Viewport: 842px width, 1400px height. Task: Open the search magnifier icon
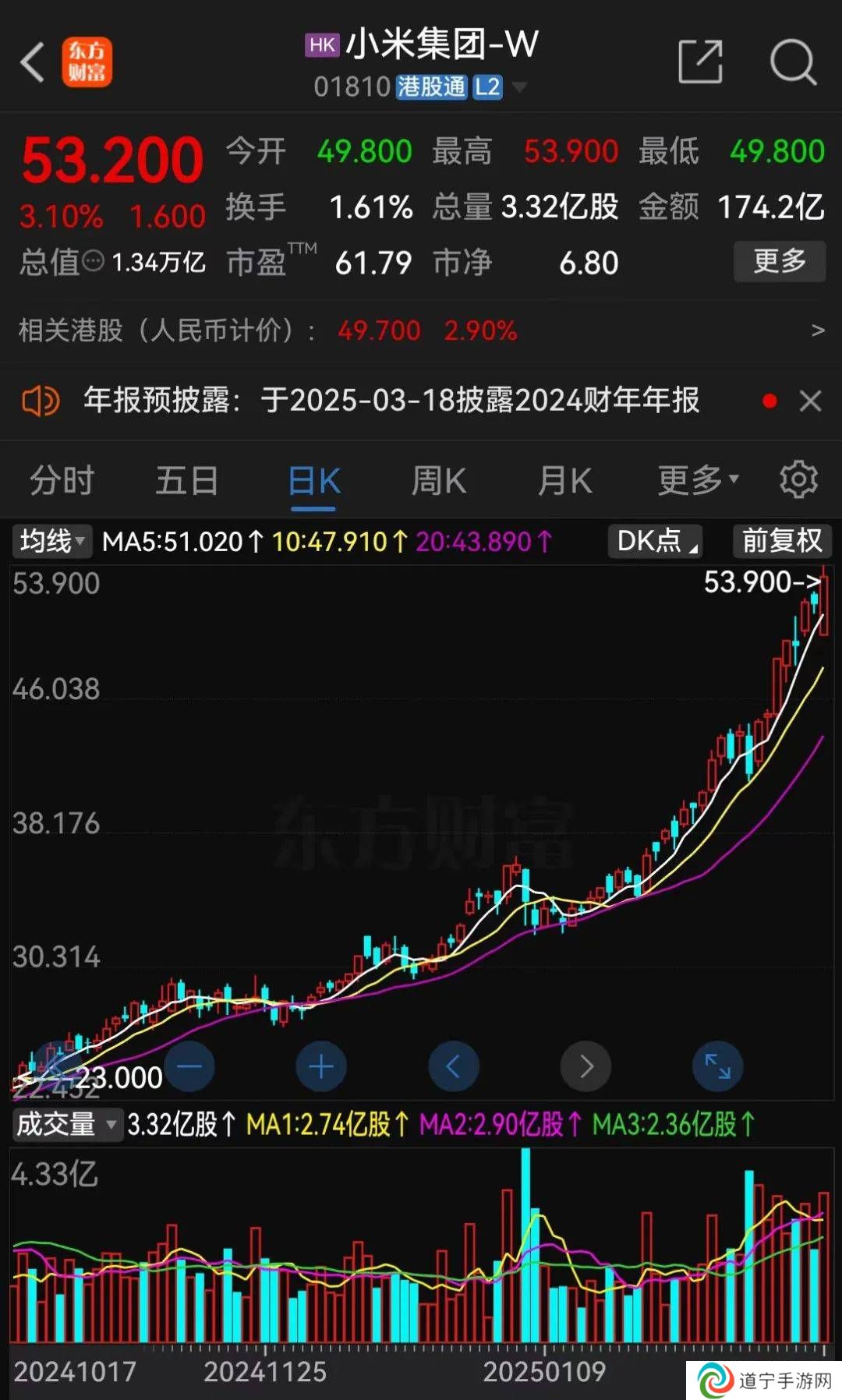tap(793, 62)
